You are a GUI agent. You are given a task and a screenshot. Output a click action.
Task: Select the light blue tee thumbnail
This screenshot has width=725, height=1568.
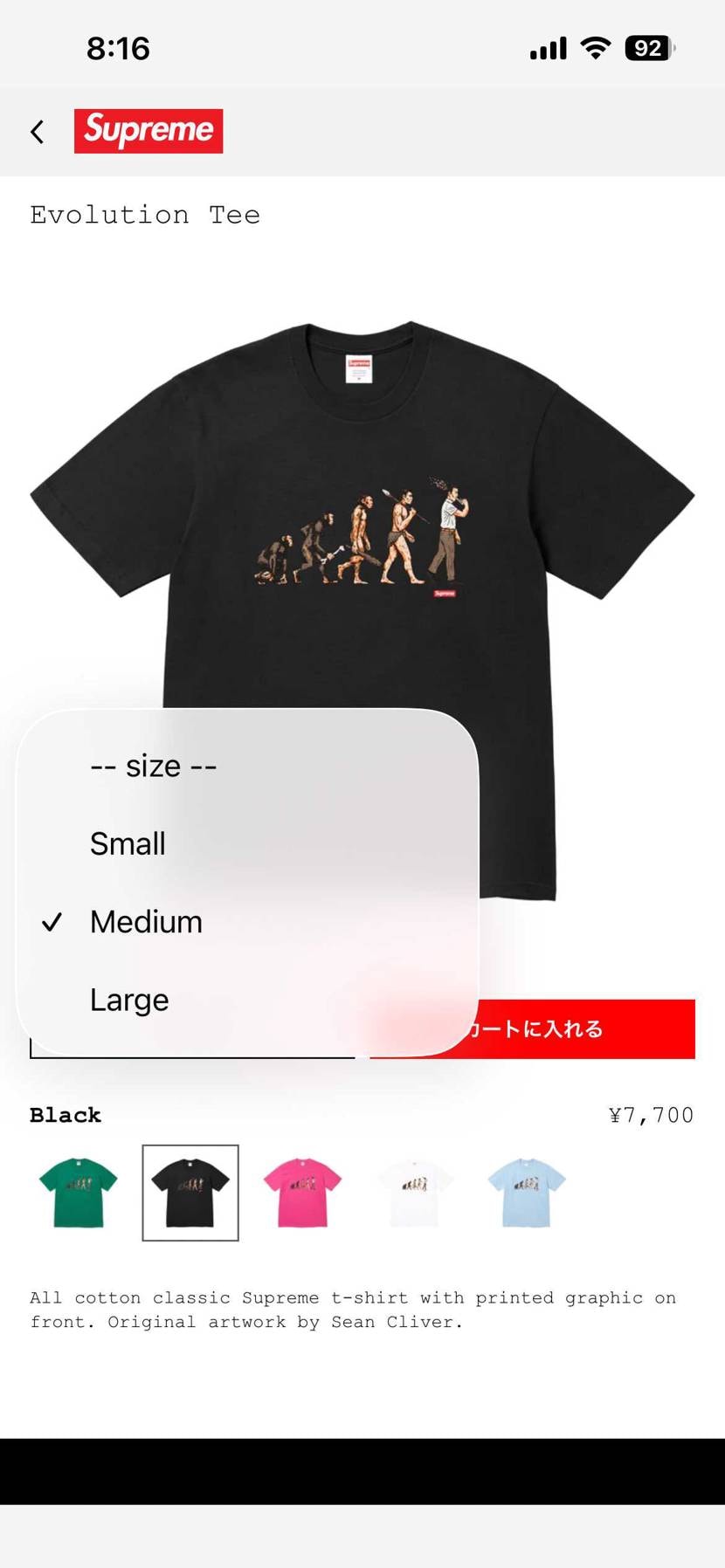[x=528, y=1193]
